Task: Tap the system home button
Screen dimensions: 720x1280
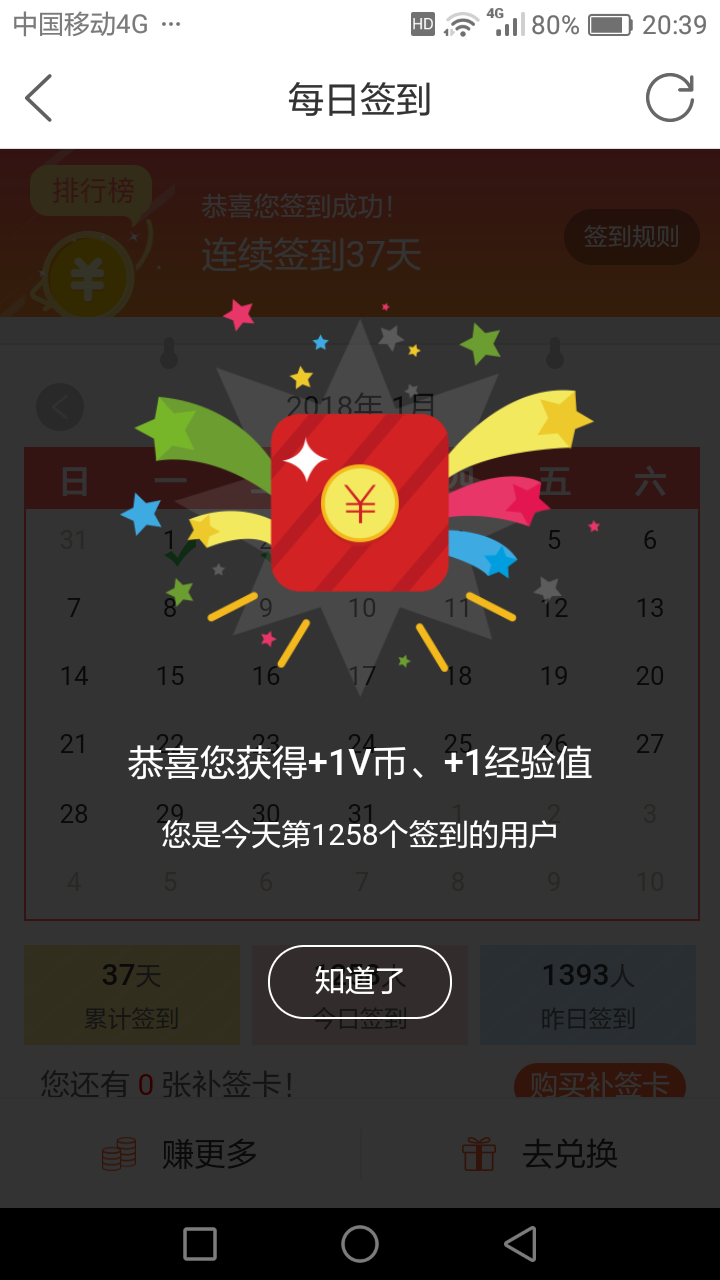Action: click(x=360, y=1244)
